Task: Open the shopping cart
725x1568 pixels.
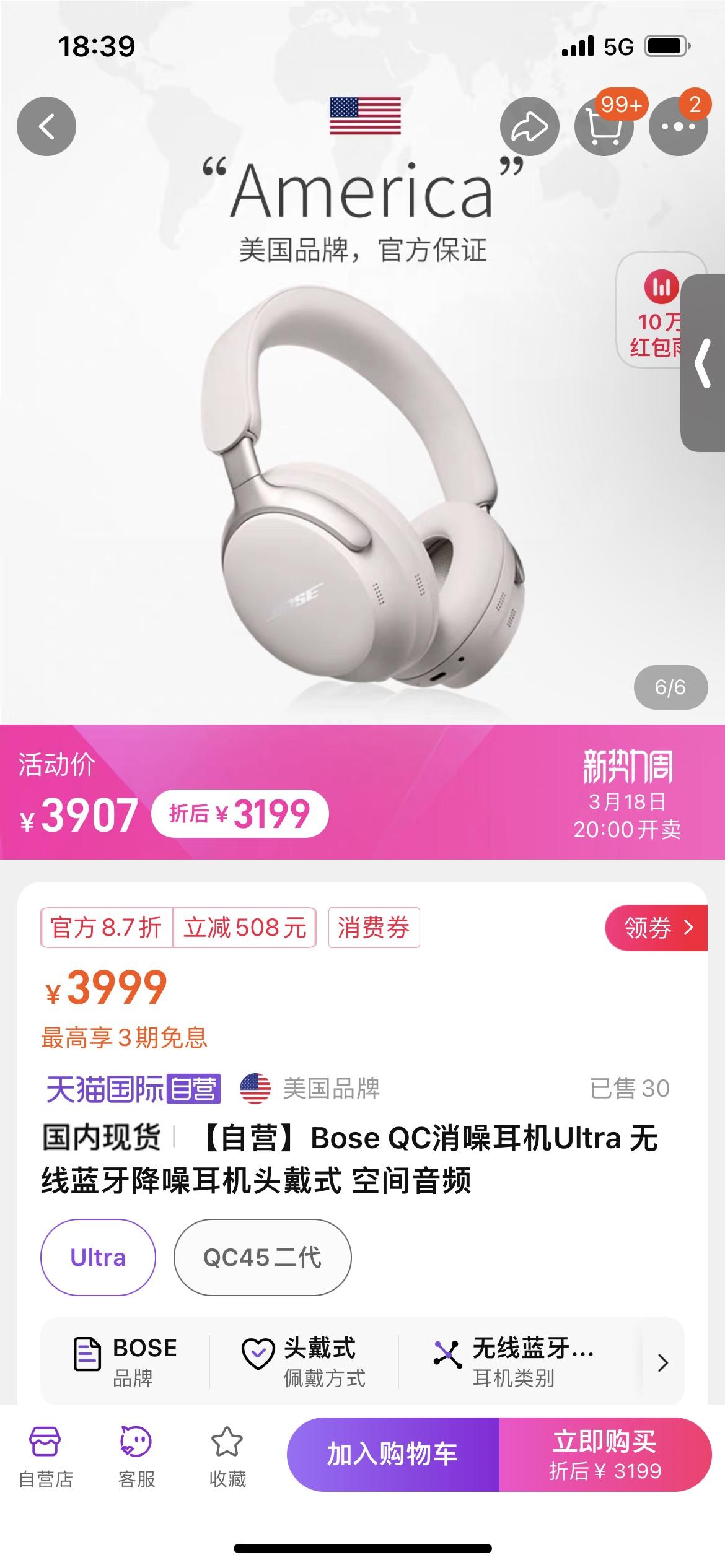Action: tap(604, 127)
